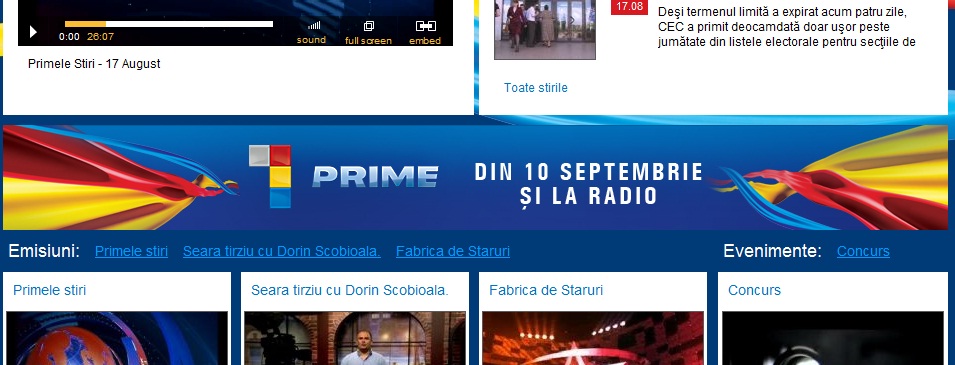This screenshot has width=955, height=365.
Task: Open the Prime radio banner
Action: point(475,177)
